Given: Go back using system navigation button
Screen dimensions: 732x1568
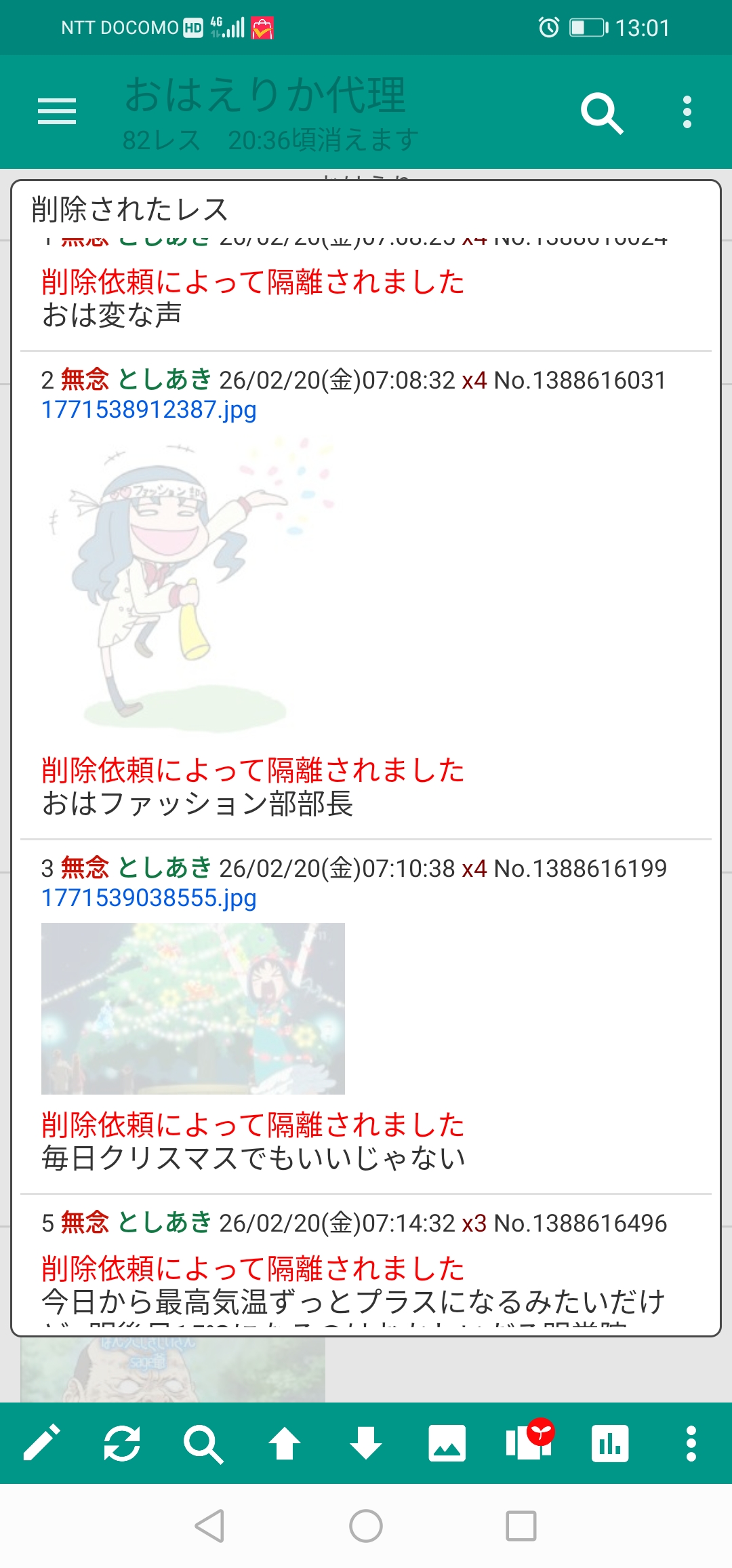Looking at the screenshot, I should (x=210, y=1527).
